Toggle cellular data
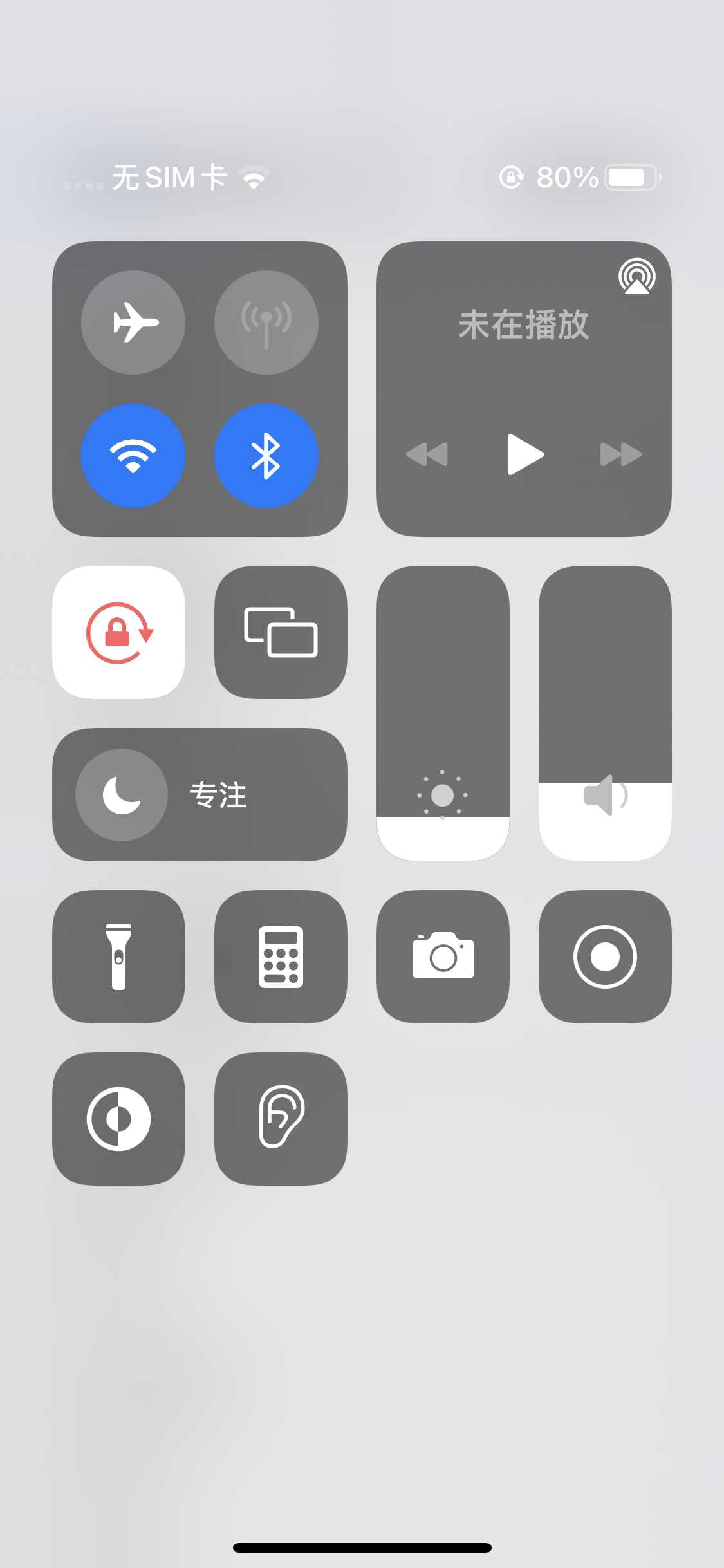 (266, 322)
